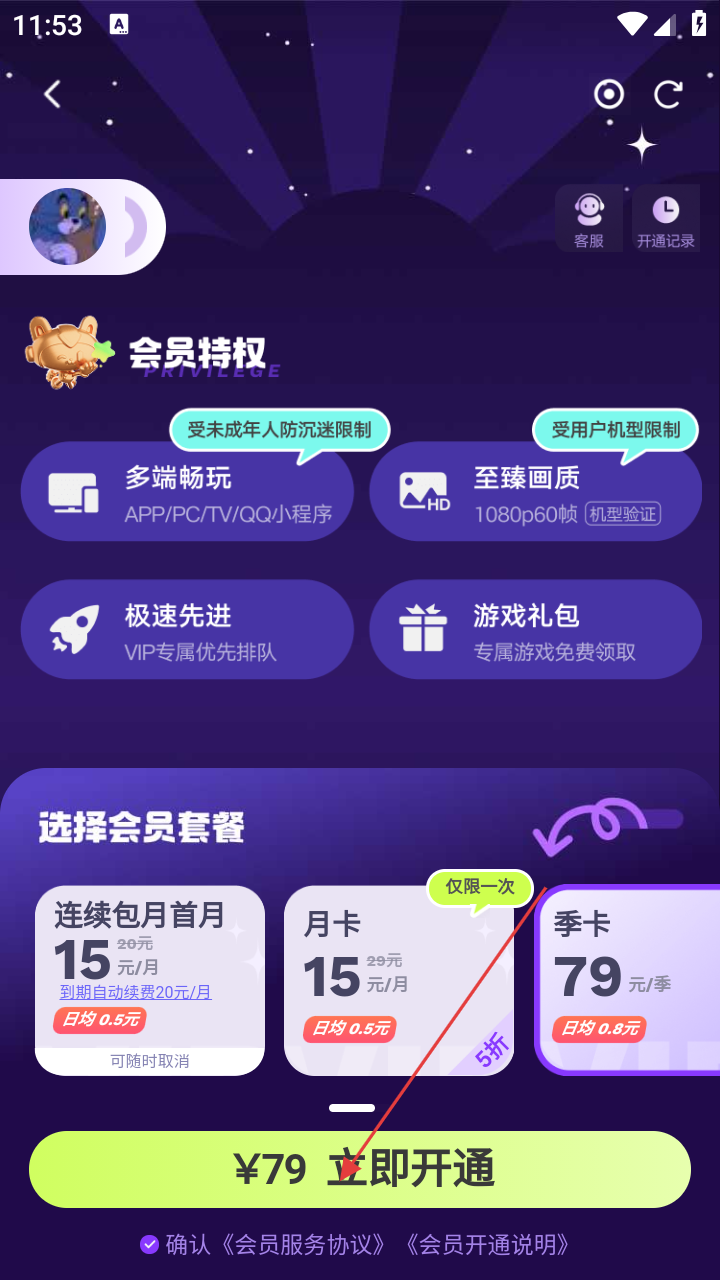720x1280 pixels.
Task: Tap ¥79 立即开通 to subscribe
Action: coord(360,1169)
